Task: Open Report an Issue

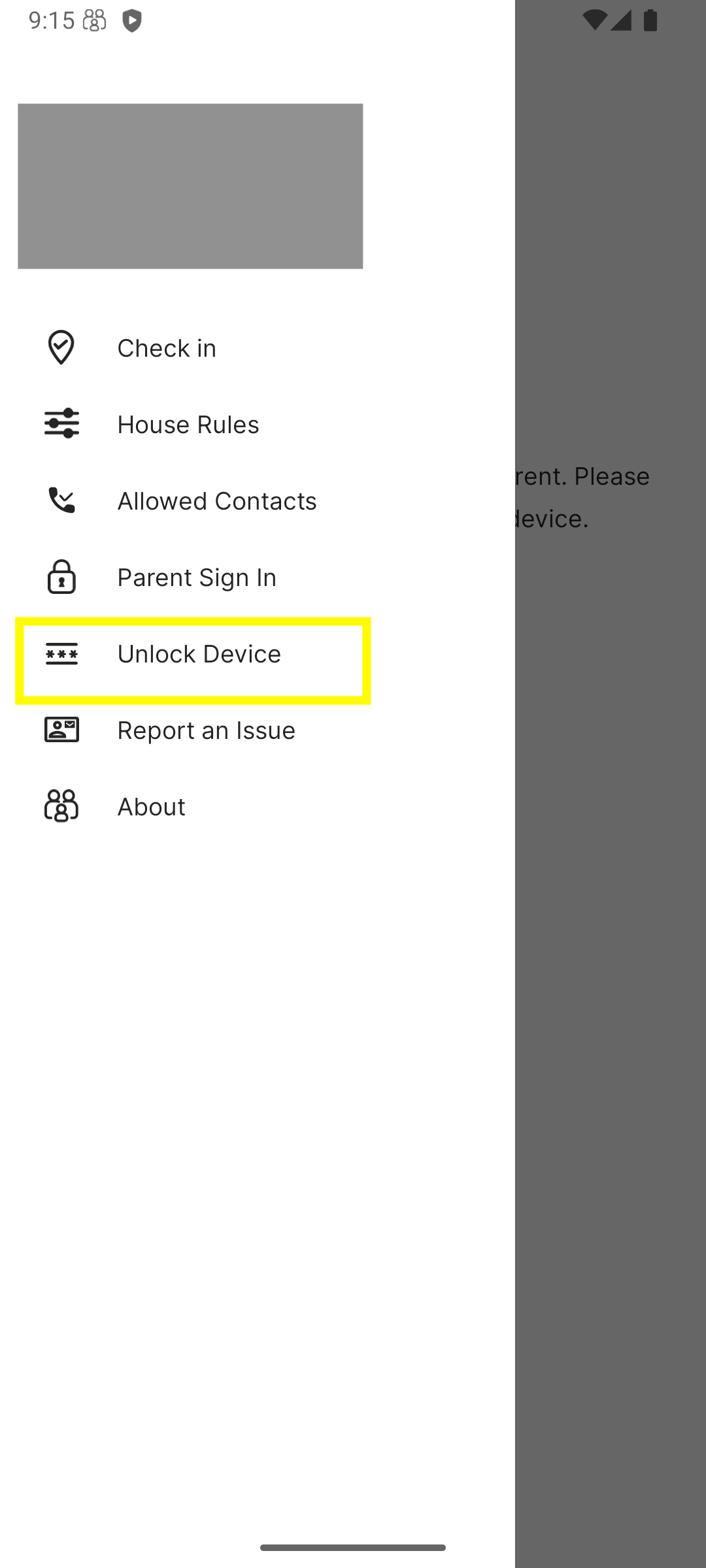Action: pyautogui.click(x=258, y=730)
